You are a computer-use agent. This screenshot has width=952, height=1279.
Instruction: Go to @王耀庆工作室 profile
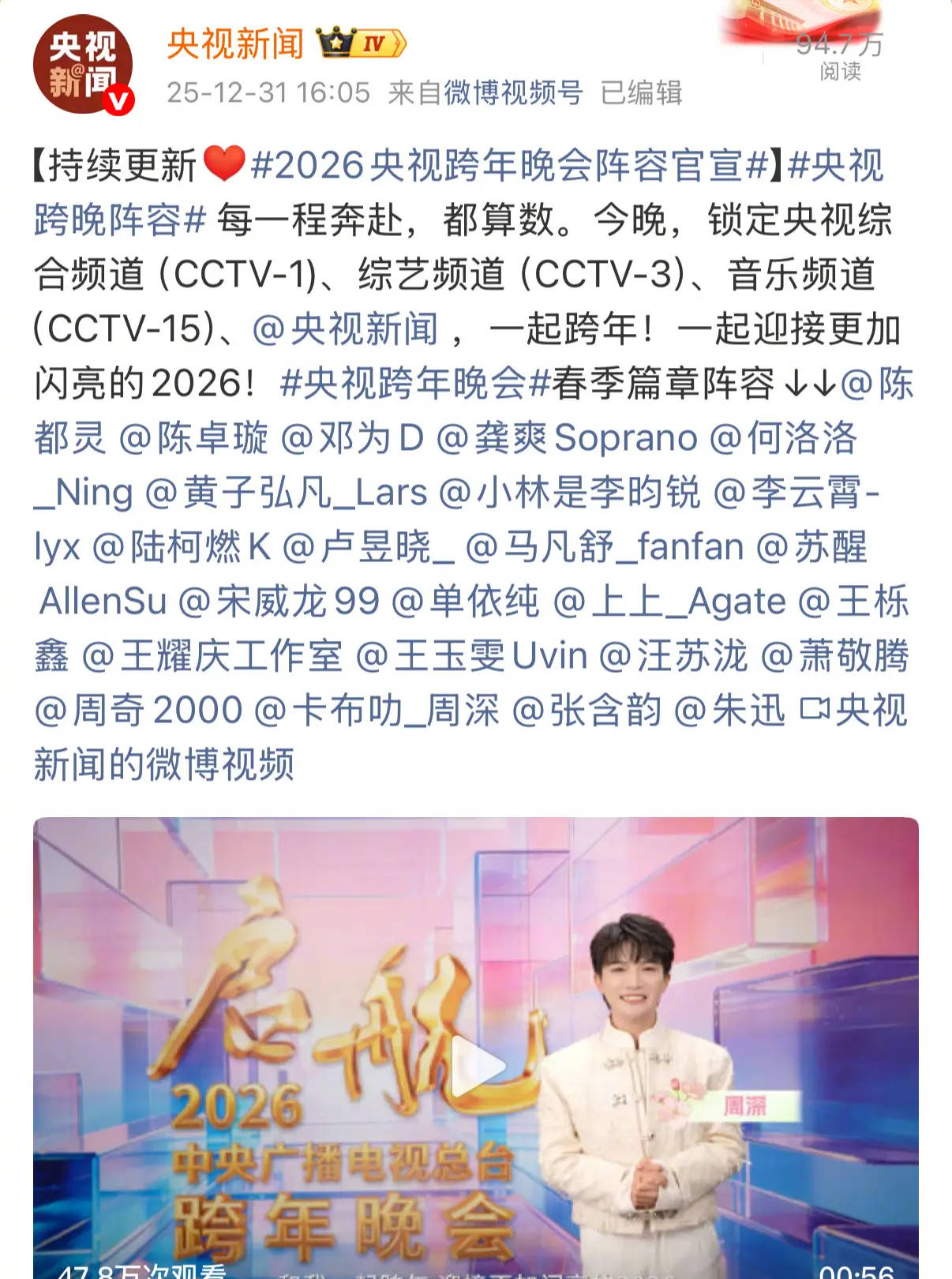[x=212, y=656]
